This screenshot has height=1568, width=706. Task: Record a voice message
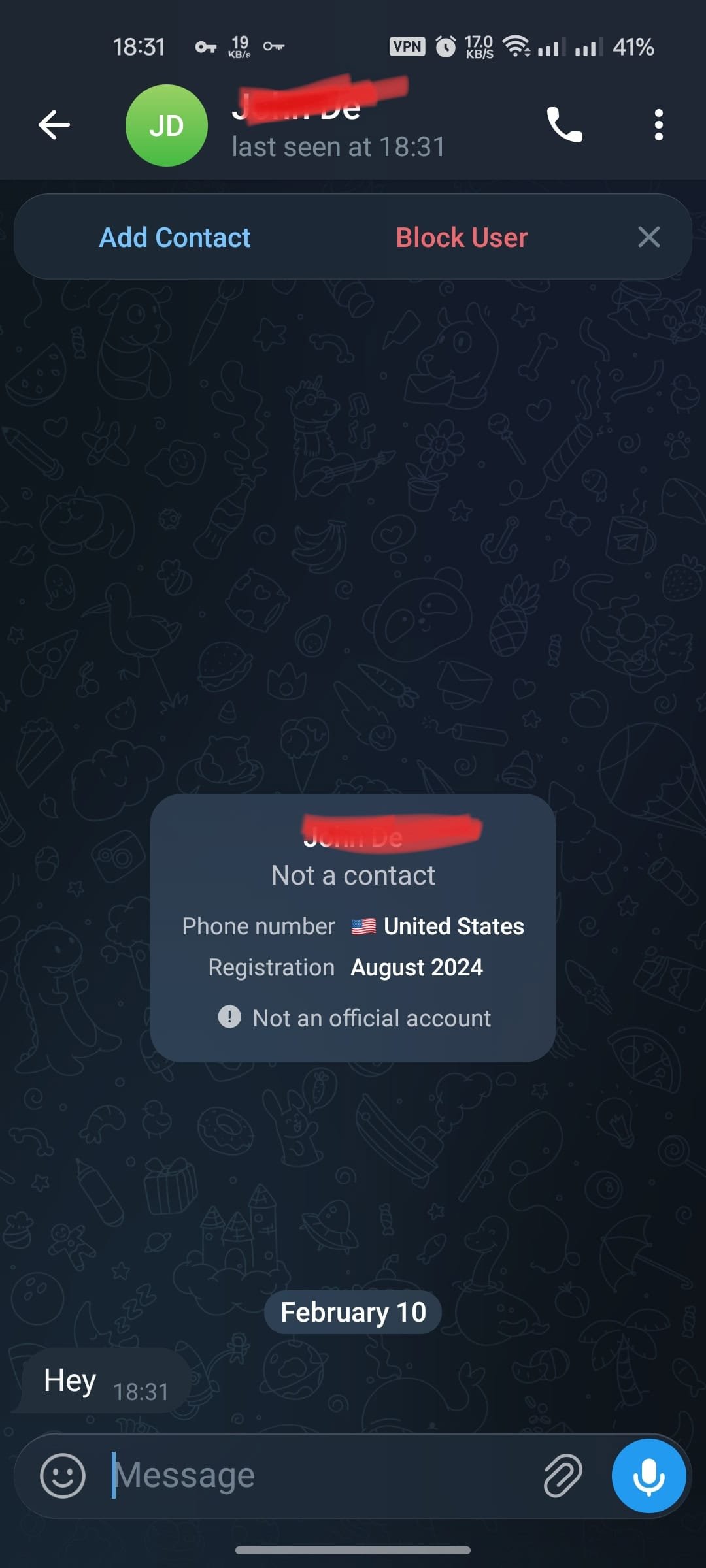(x=648, y=1475)
